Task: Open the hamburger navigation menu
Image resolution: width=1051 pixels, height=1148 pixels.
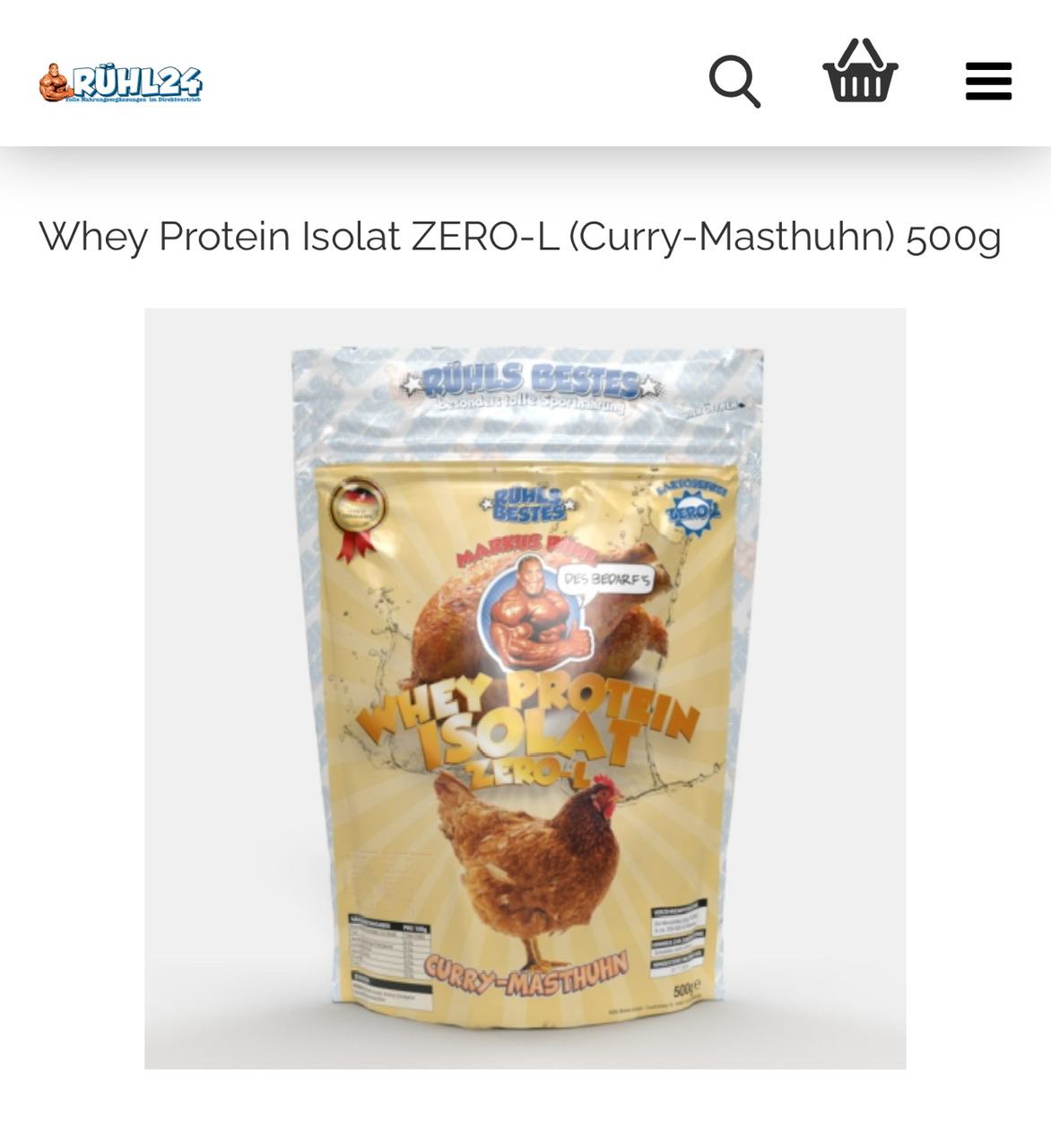Action: click(x=988, y=81)
